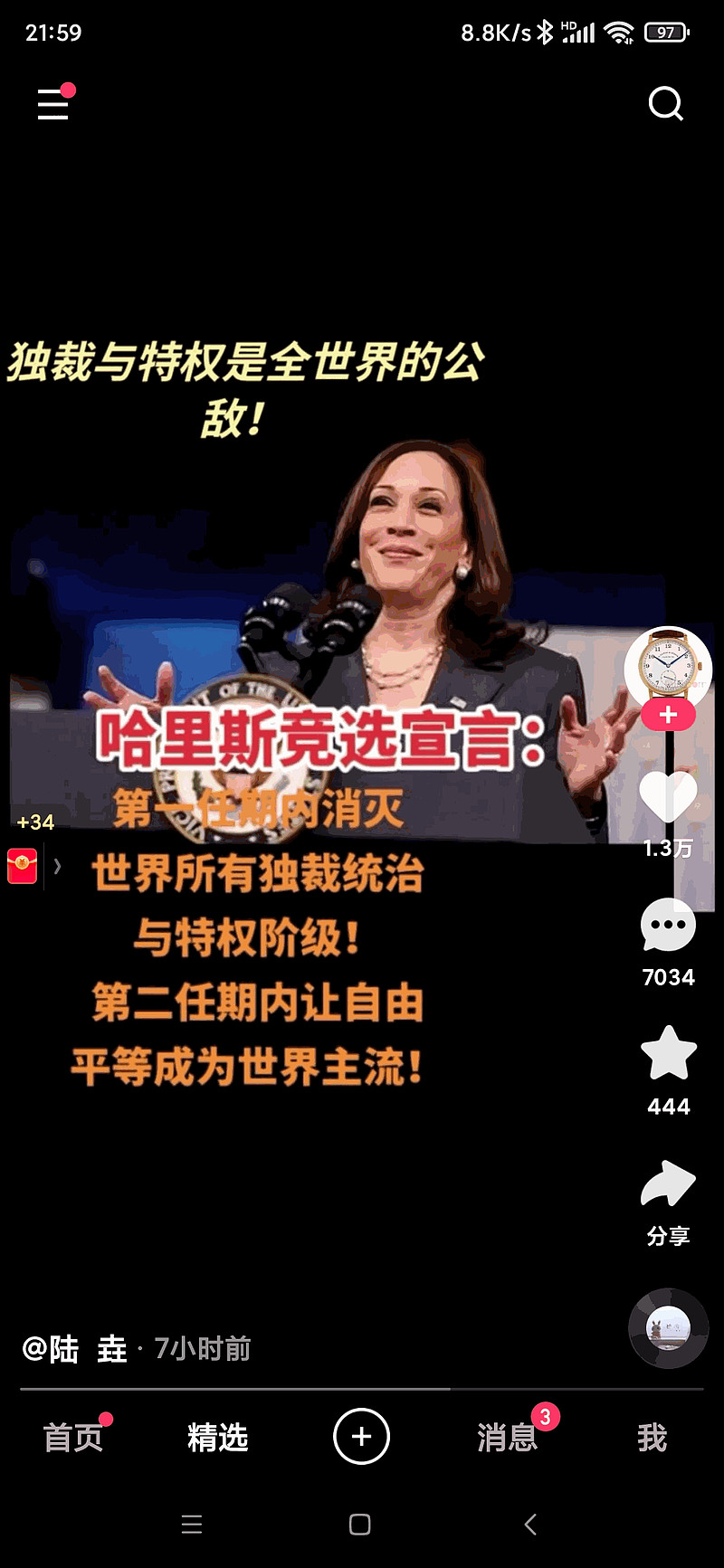724x1568 pixels.
Task: Open the 消息 messages tab
Action: click(x=507, y=1437)
